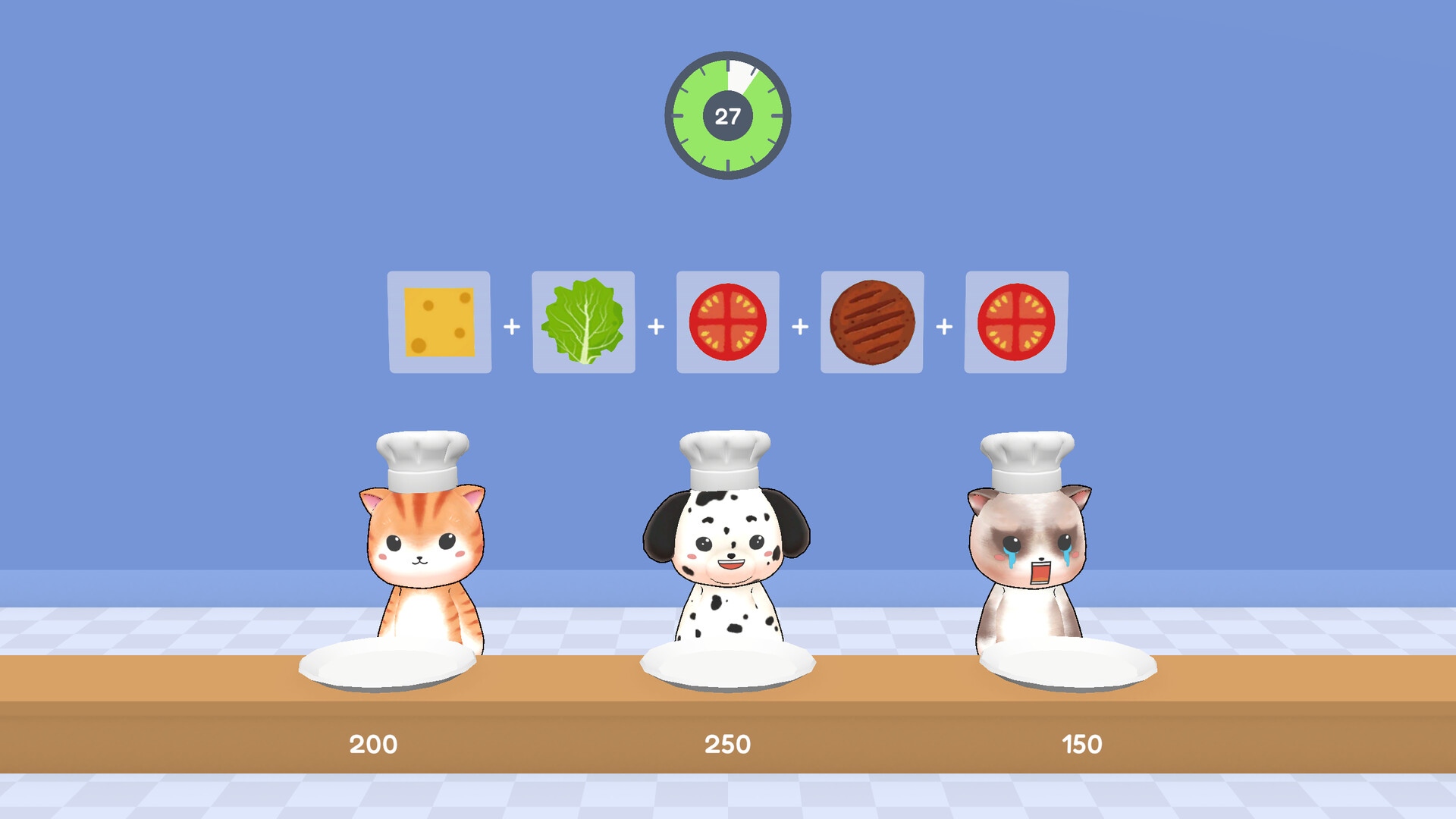
Task: Tap the dalmatian chef's plate
Action: tap(727, 665)
